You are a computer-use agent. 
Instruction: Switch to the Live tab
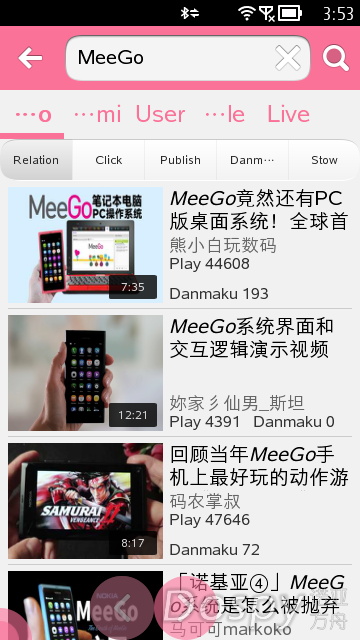point(288,114)
